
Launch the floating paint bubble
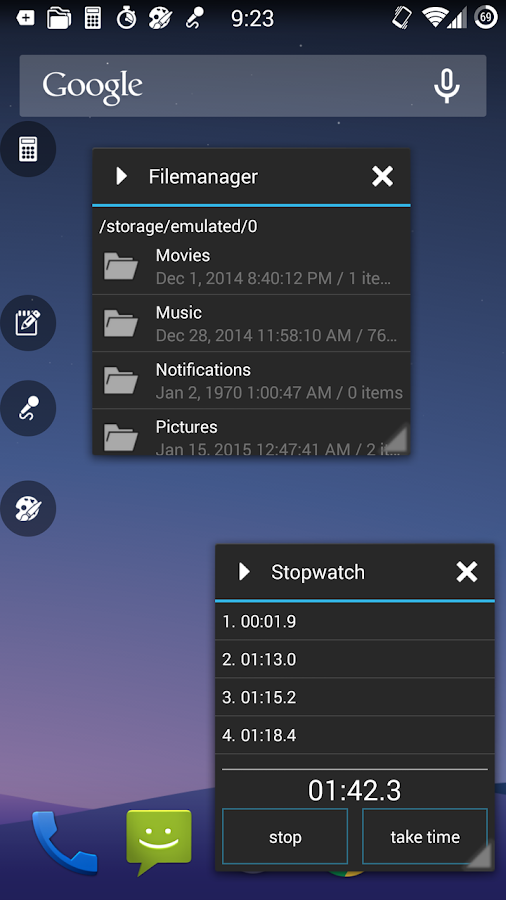click(28, 509)
